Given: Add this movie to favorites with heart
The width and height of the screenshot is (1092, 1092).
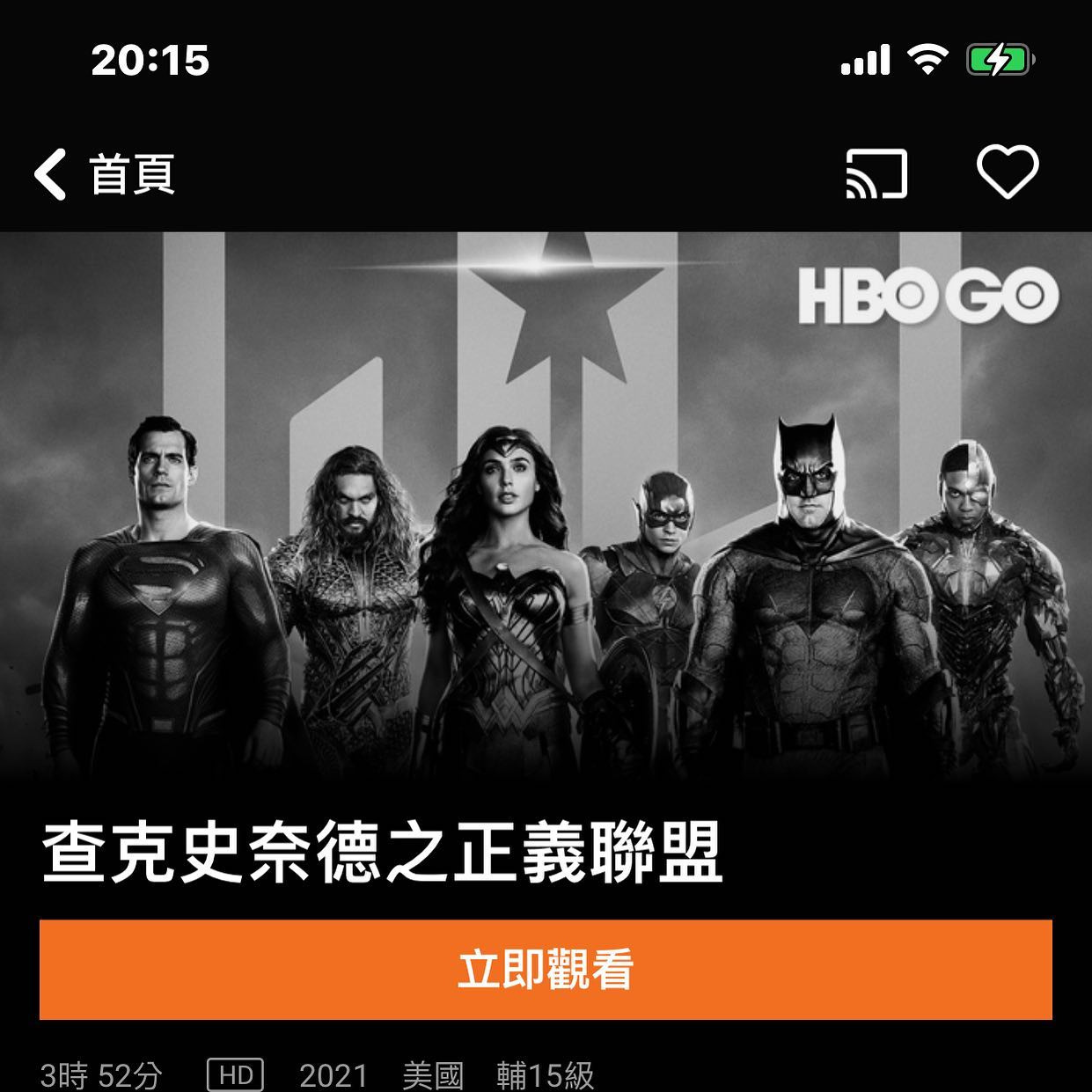Looking at the screenshot, I should coord(1008,172).
